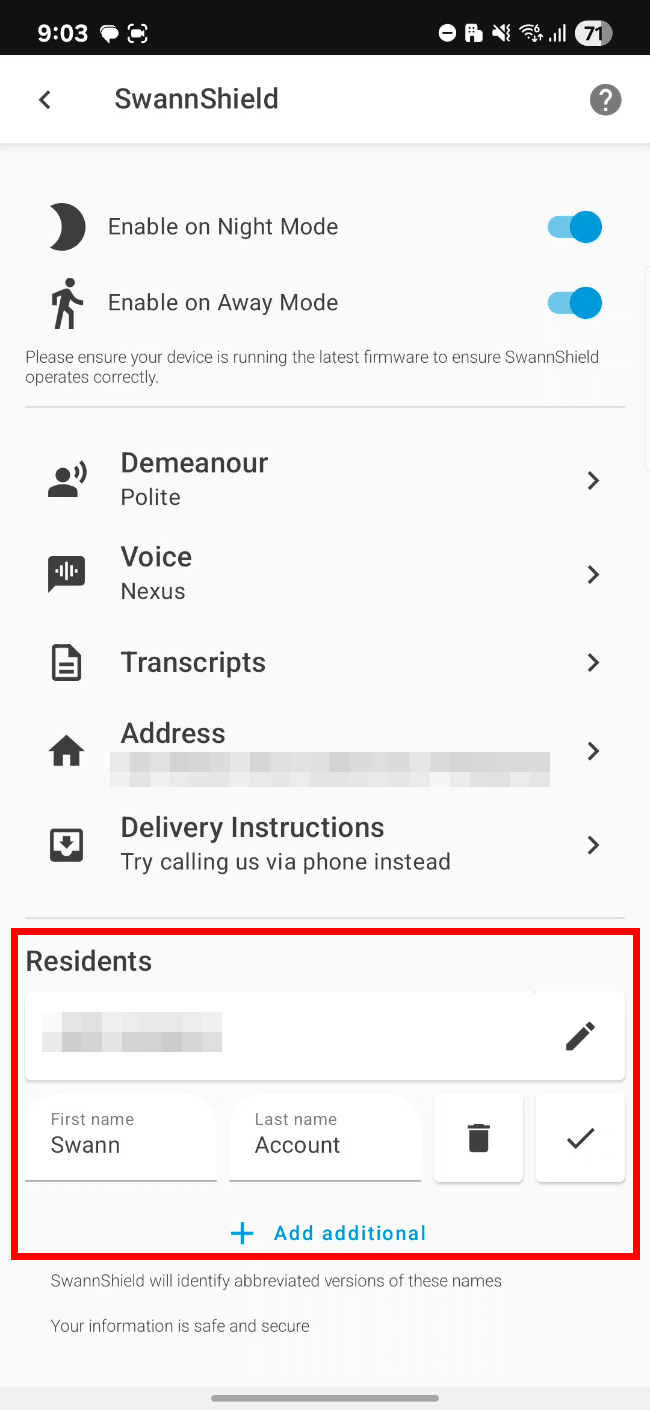Edit the first resident with pencil icon
Viewport: 650px width, 1410px height.
click(x=580, y=1036)
